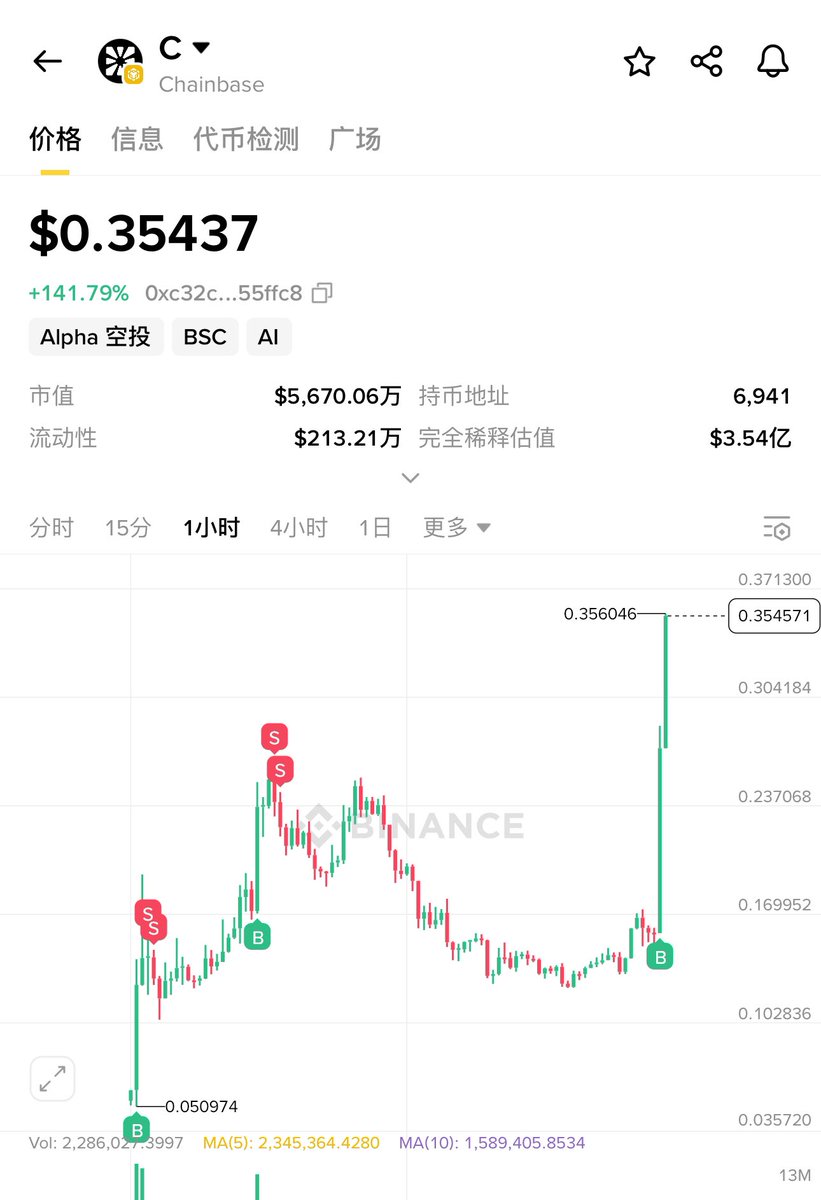Select the 分时 chart interval
This screenshot has width=821, height=1200.
tap(52, 527)
